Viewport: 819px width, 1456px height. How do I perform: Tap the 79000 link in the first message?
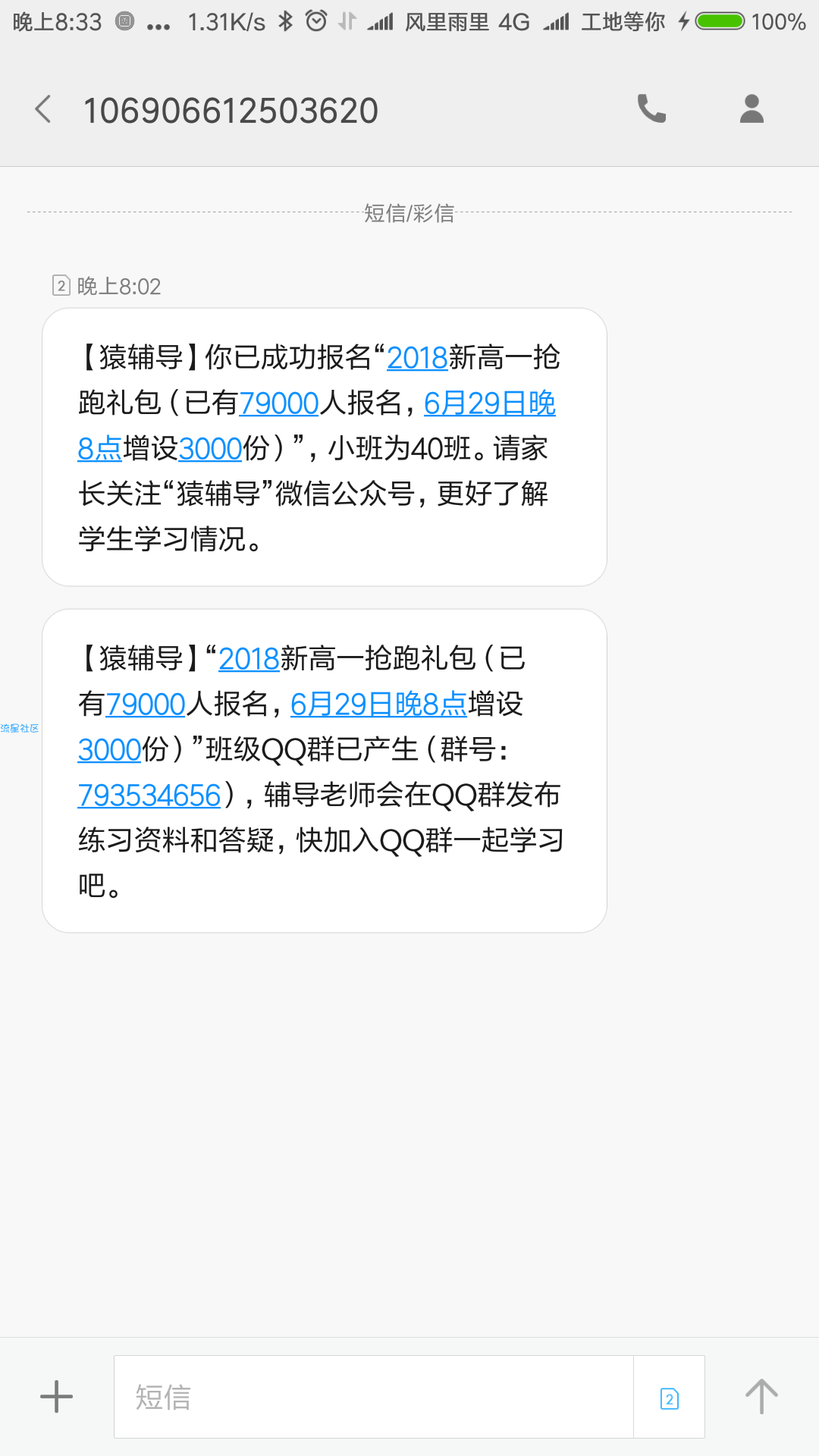click(279, 403)
